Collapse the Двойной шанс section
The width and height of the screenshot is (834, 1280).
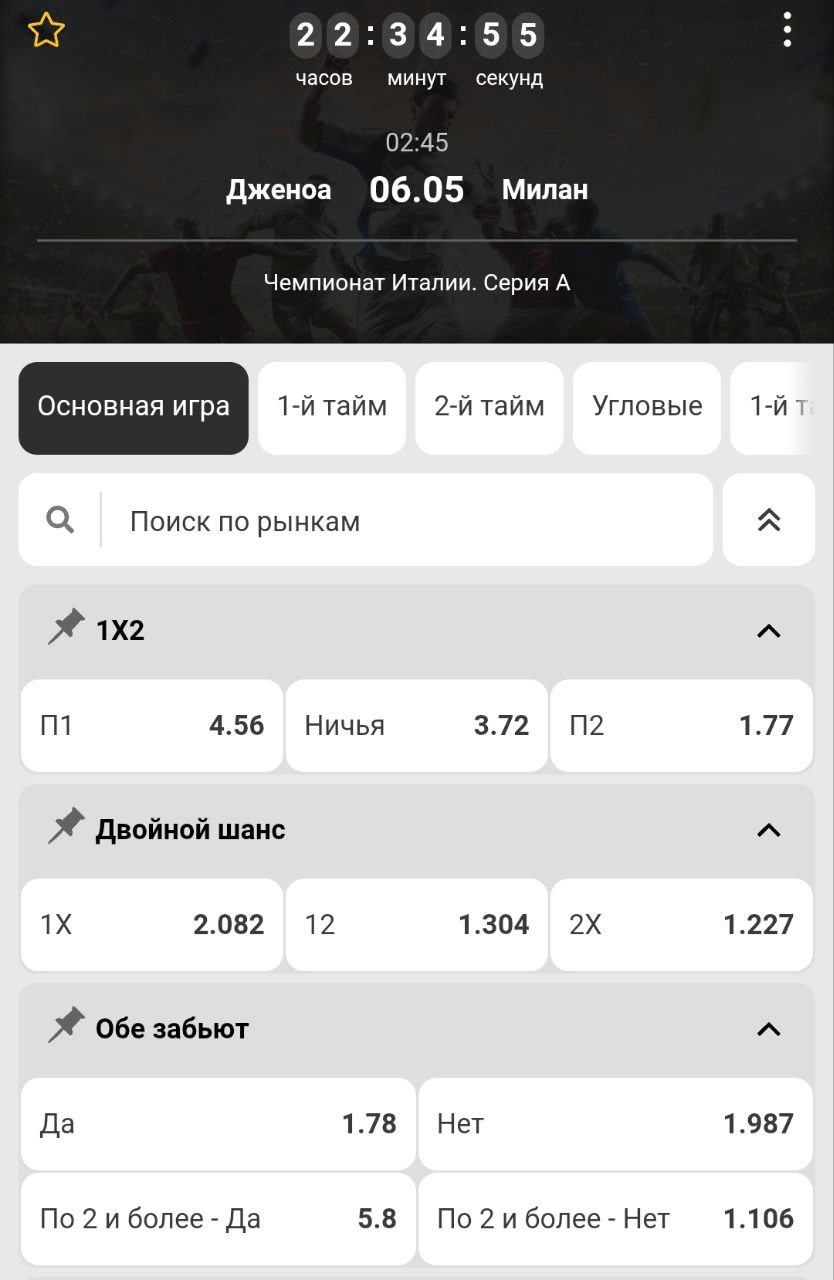coord(768,830)
